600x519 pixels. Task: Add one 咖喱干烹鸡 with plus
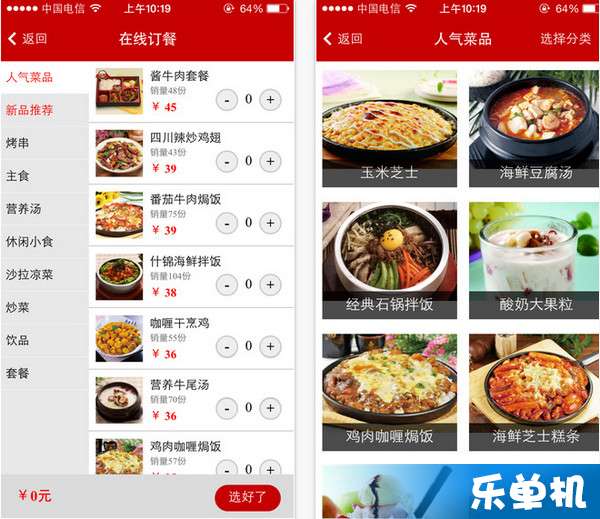(x=270, y=346)
